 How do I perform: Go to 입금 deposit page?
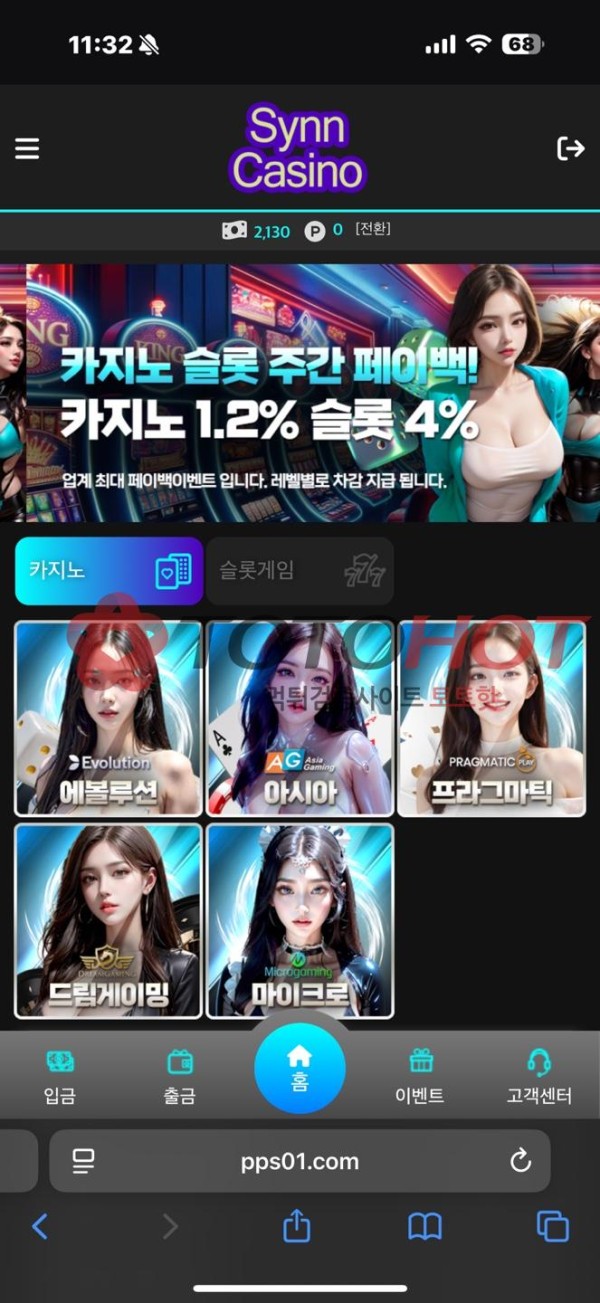pyautogui.click(x=60, y=1076)
